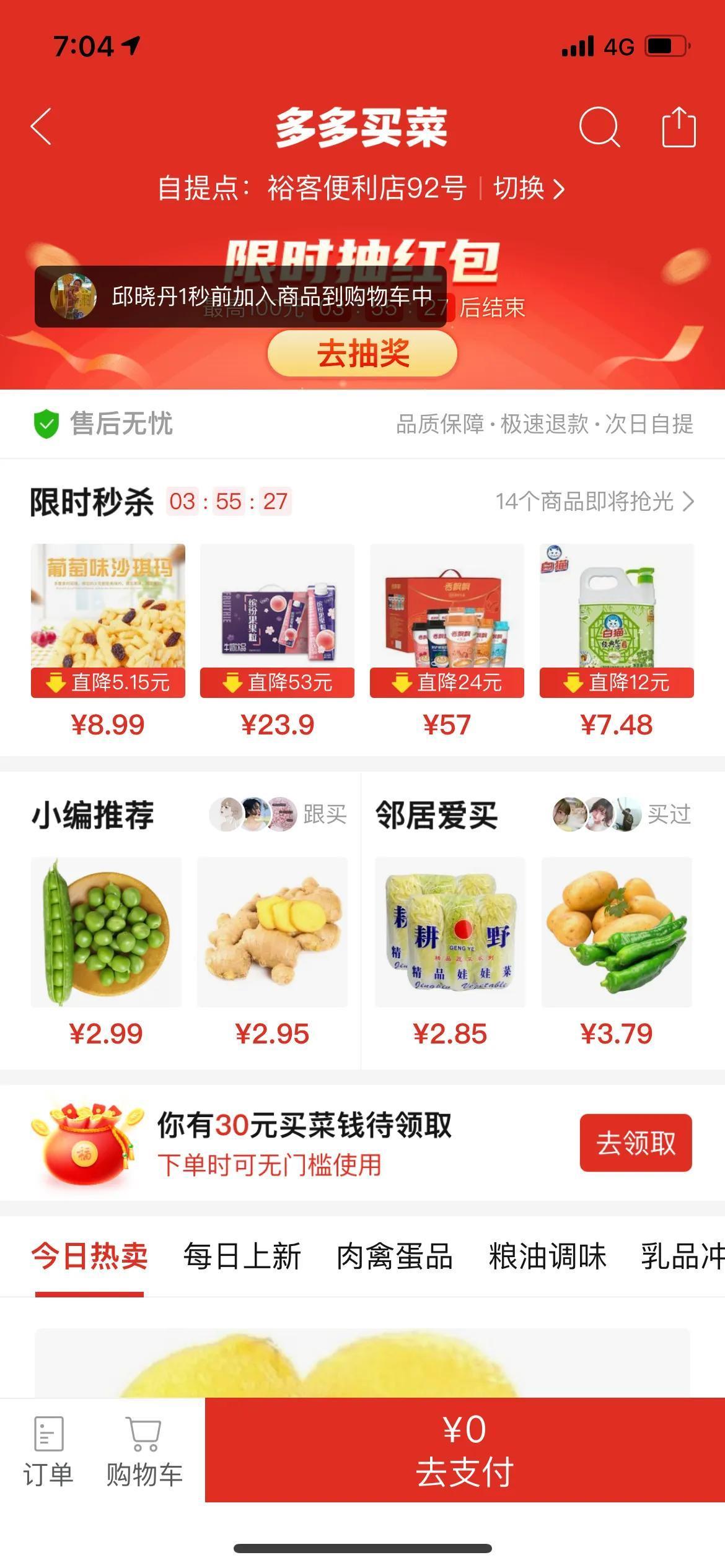Select the 肉禽蛋品 category tab
Screen dimensions: 725x1568
point(395,1257)
